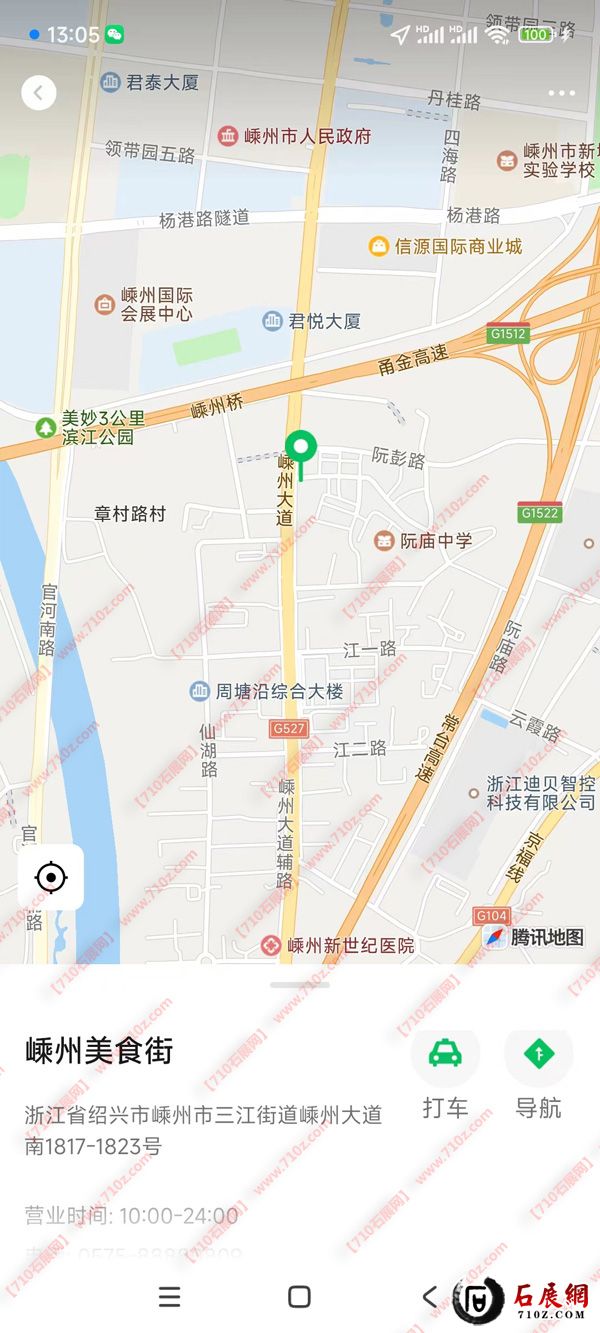Select the green location pin on the map

tap(300, 450)
